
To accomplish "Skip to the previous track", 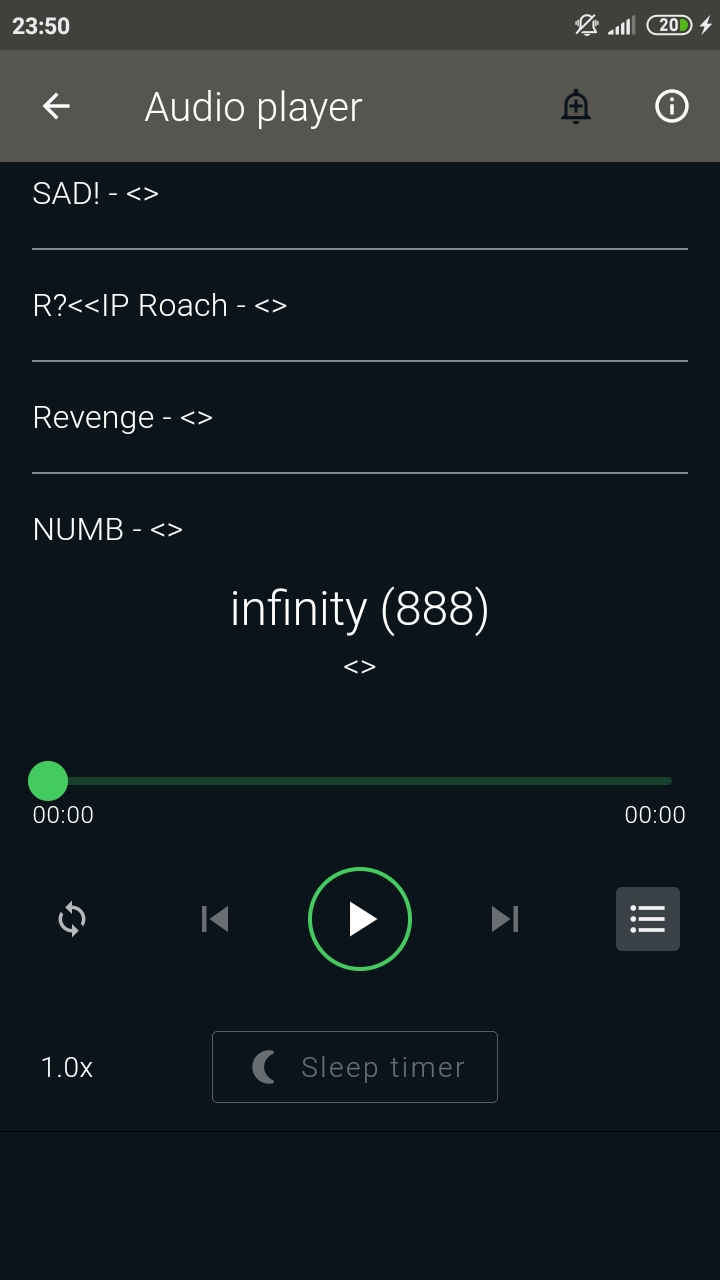I will click(215, 919).
